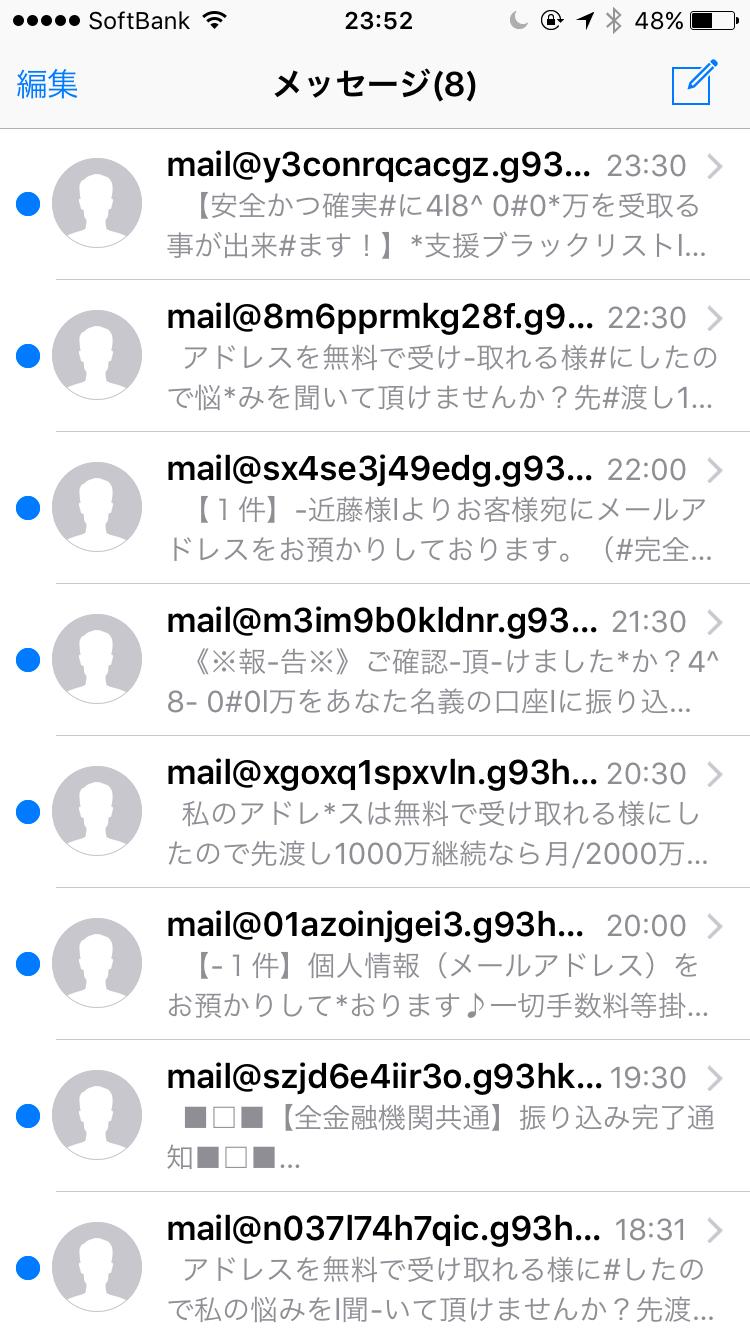Tap the メッセージ(8) title

375,85
